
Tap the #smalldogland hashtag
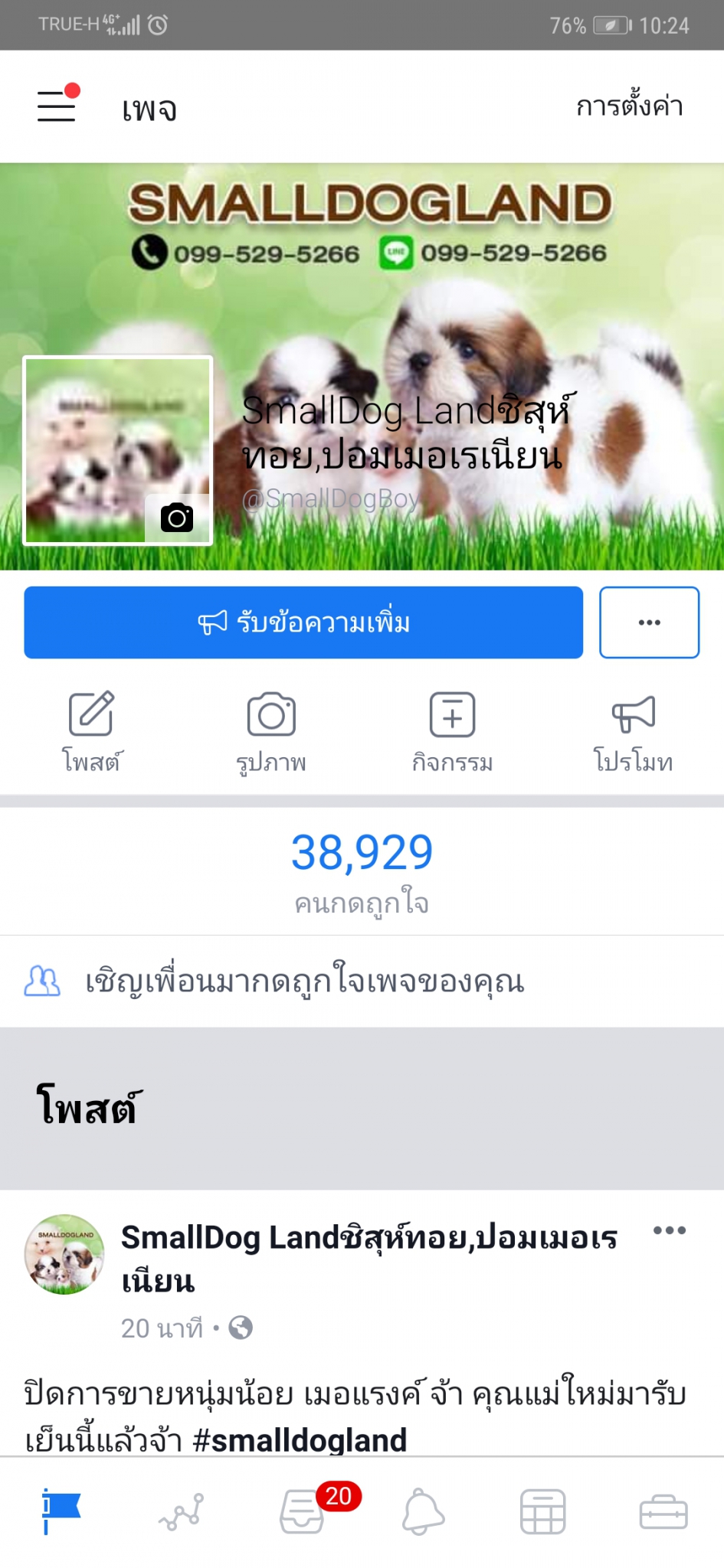300,1440
